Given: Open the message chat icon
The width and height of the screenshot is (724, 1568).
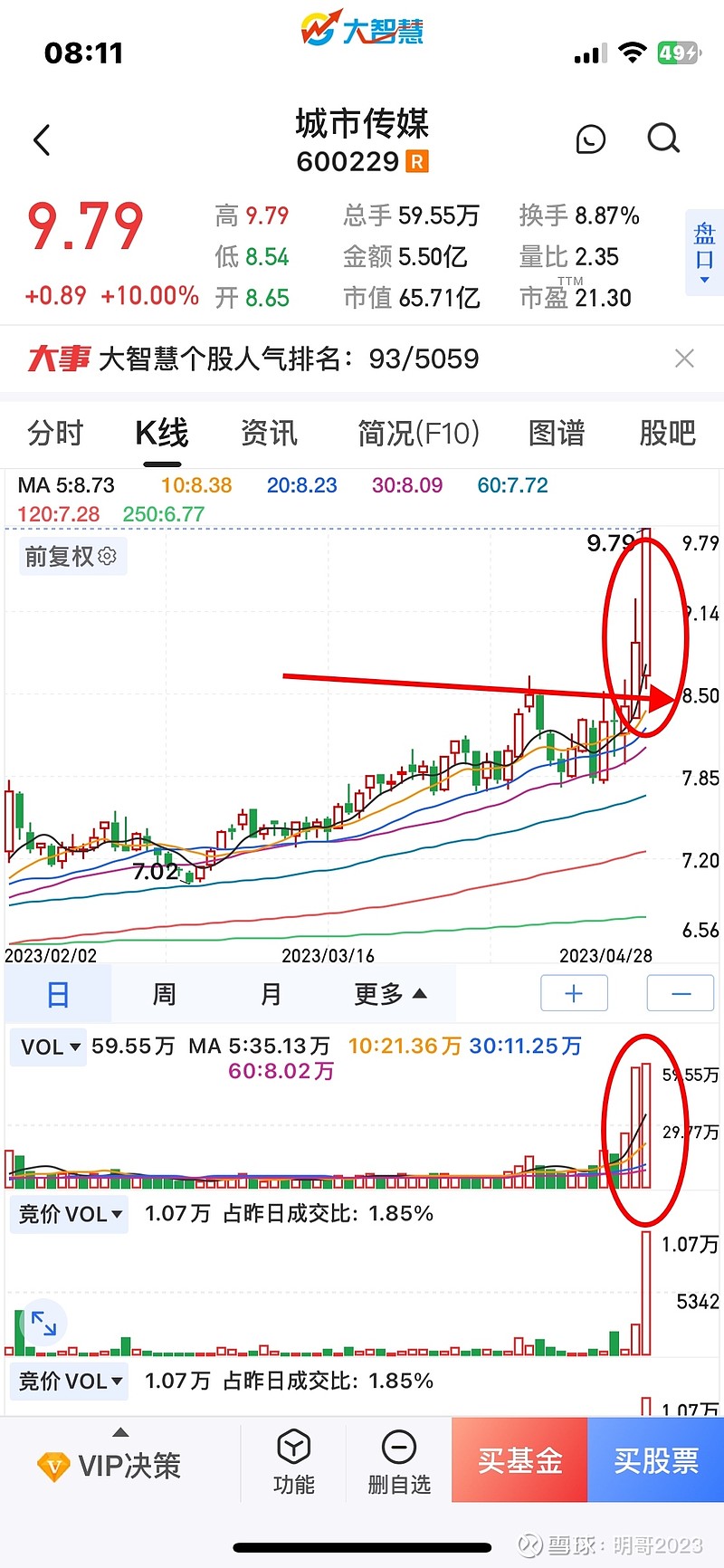Looking at the screenshot, I should 590,139.
